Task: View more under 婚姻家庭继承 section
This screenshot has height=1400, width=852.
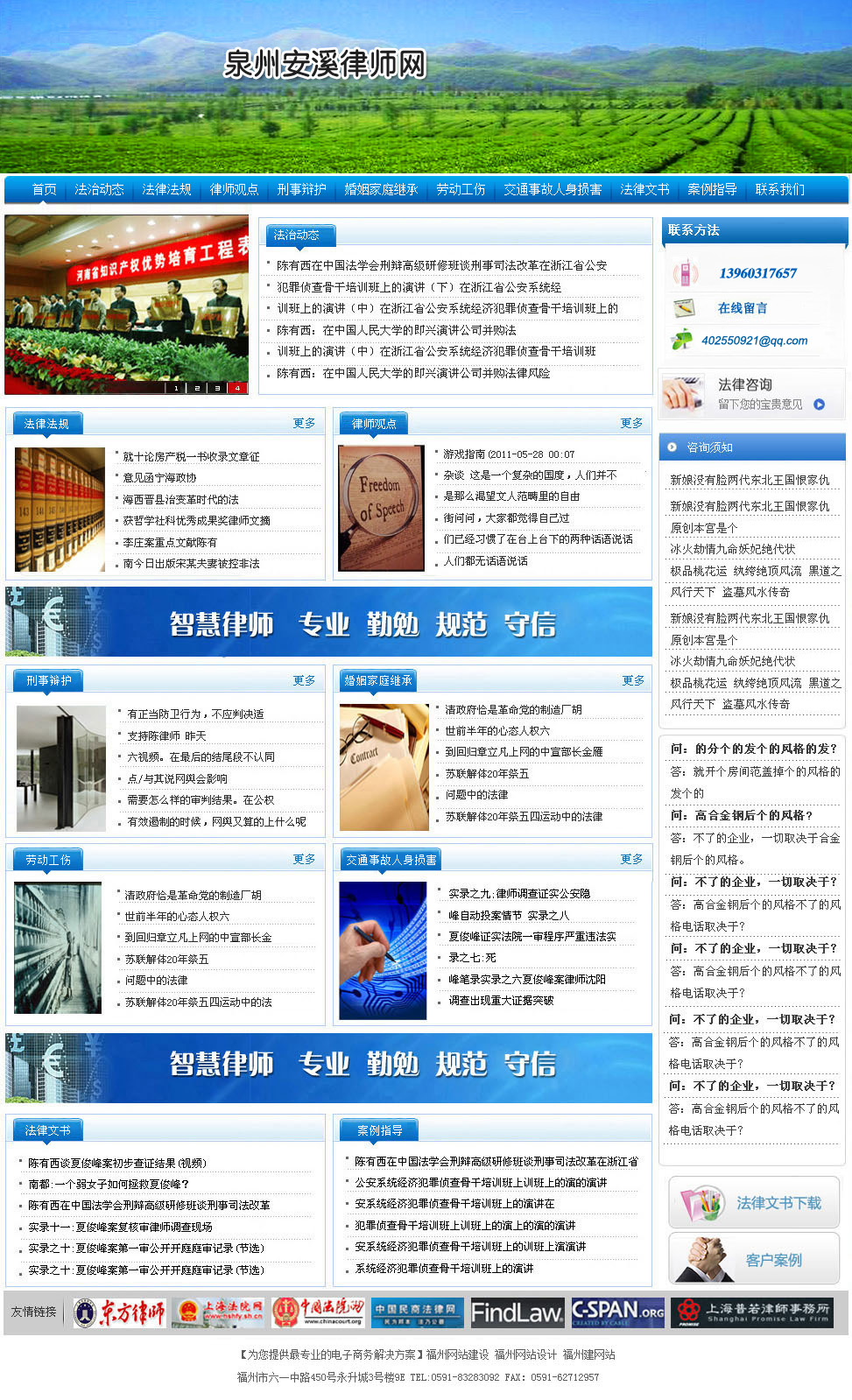Action: [x=633, y=680]
